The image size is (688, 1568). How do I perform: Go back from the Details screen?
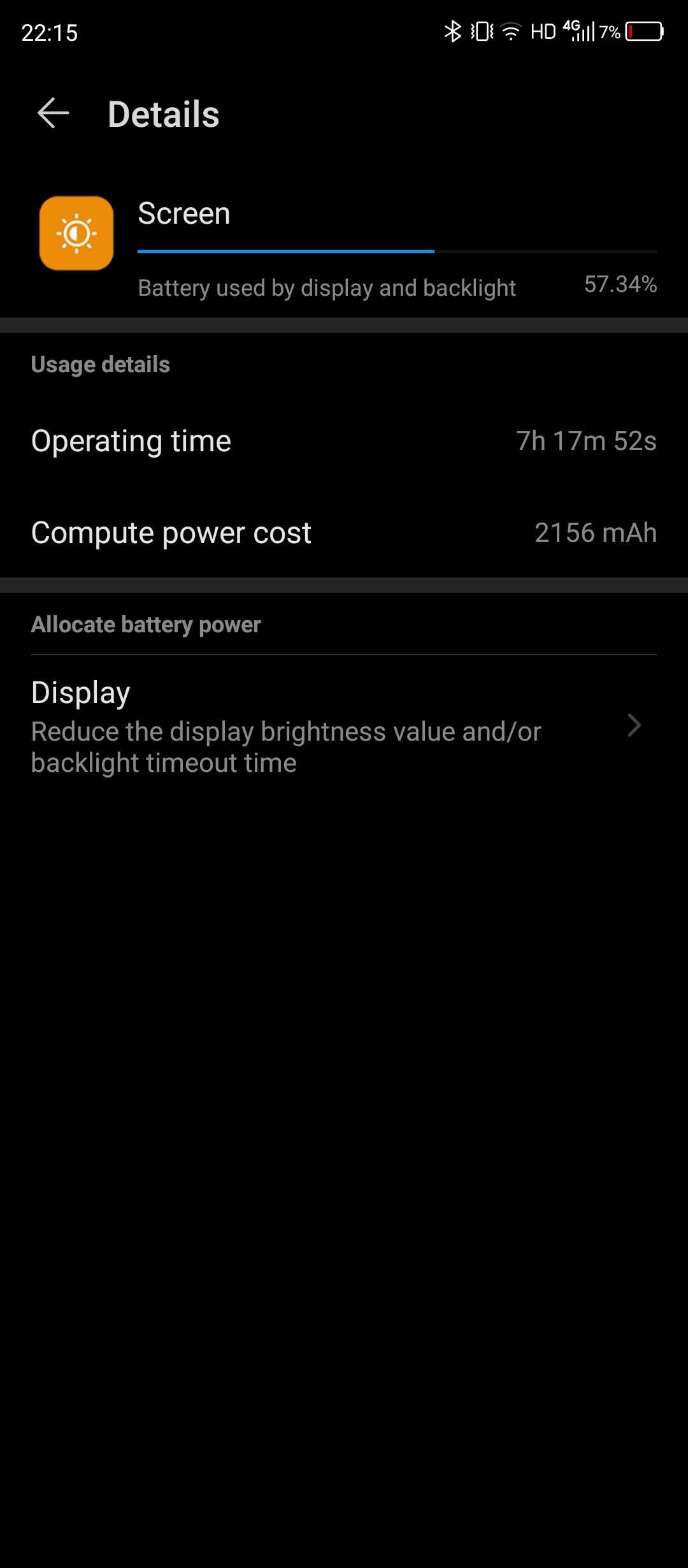[54, 114]
